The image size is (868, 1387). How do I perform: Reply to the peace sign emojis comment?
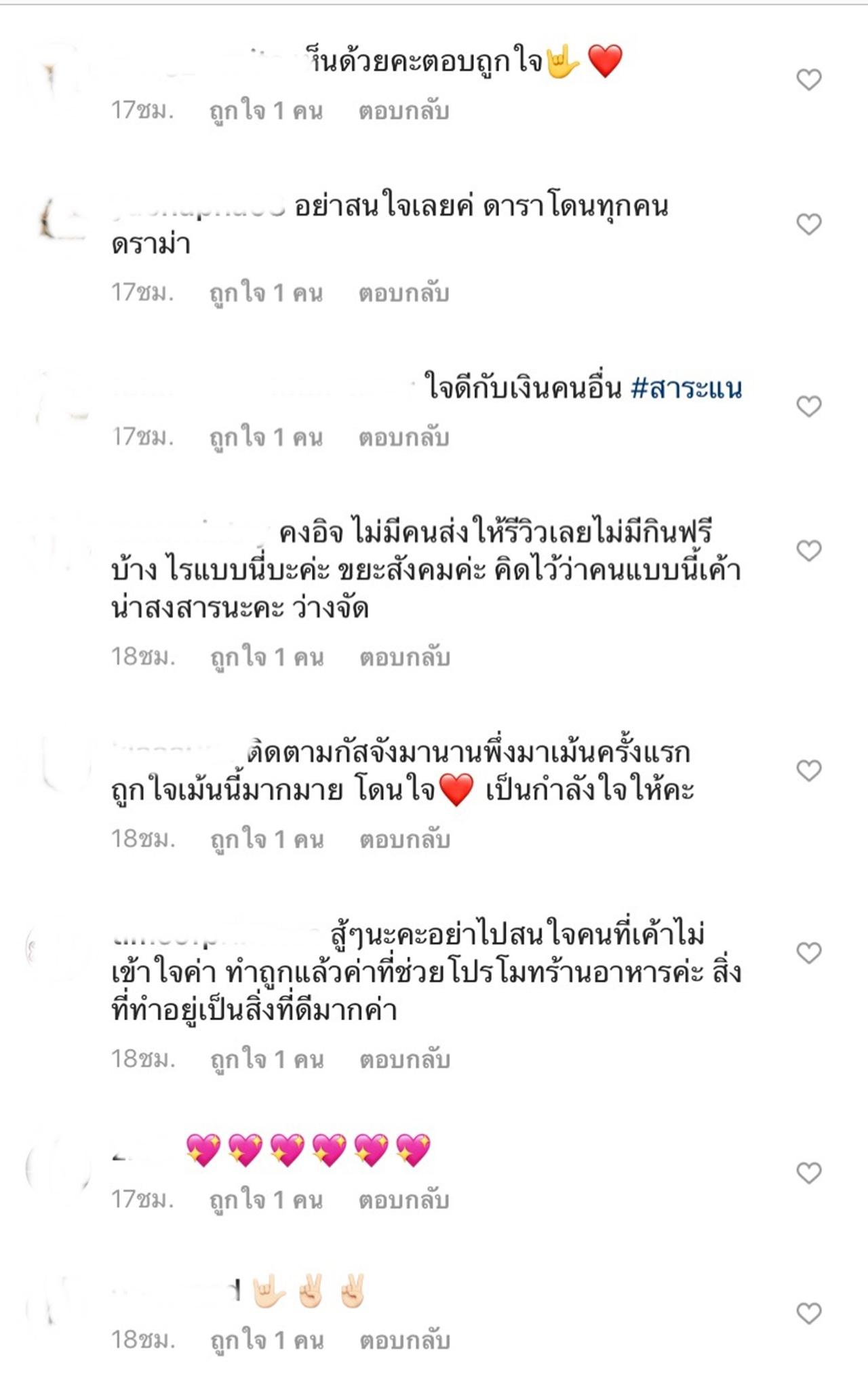click(405, 1341)
